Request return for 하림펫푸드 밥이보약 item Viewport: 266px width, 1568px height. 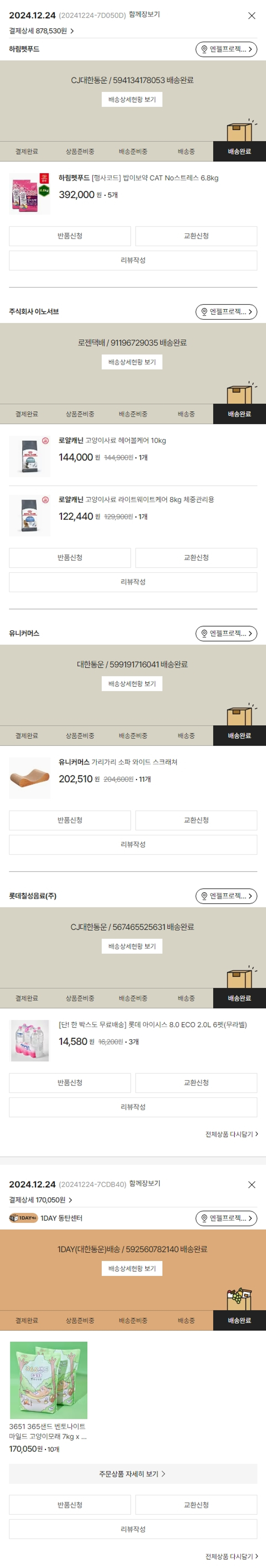pyautogui.click(x=70, y=236)
